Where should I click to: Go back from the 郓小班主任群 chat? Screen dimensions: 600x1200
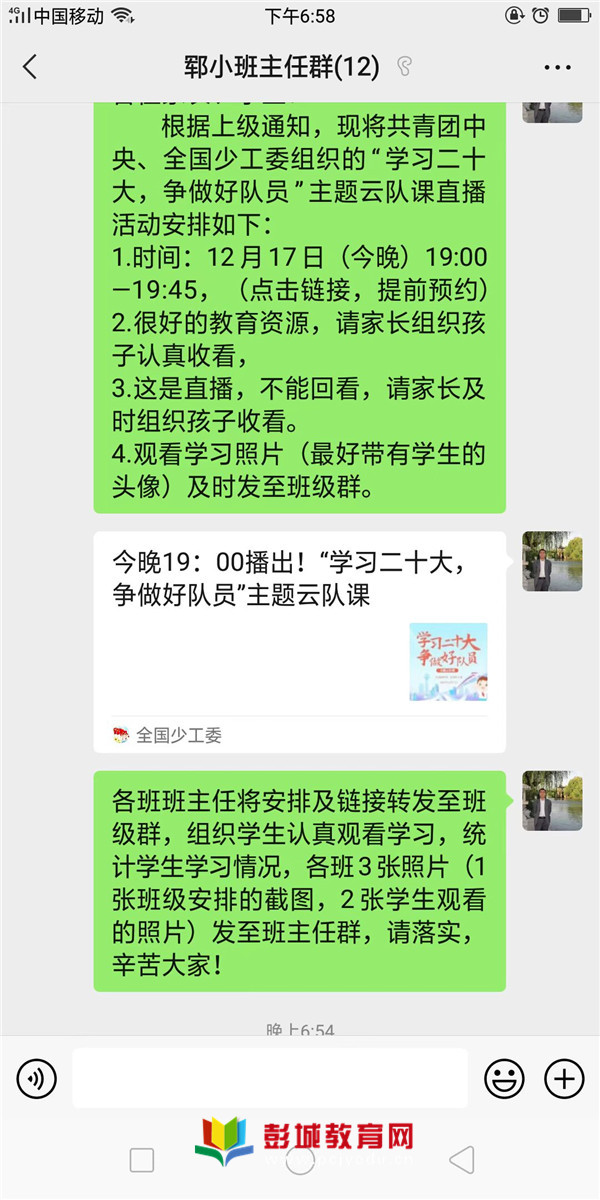(30, 67)
